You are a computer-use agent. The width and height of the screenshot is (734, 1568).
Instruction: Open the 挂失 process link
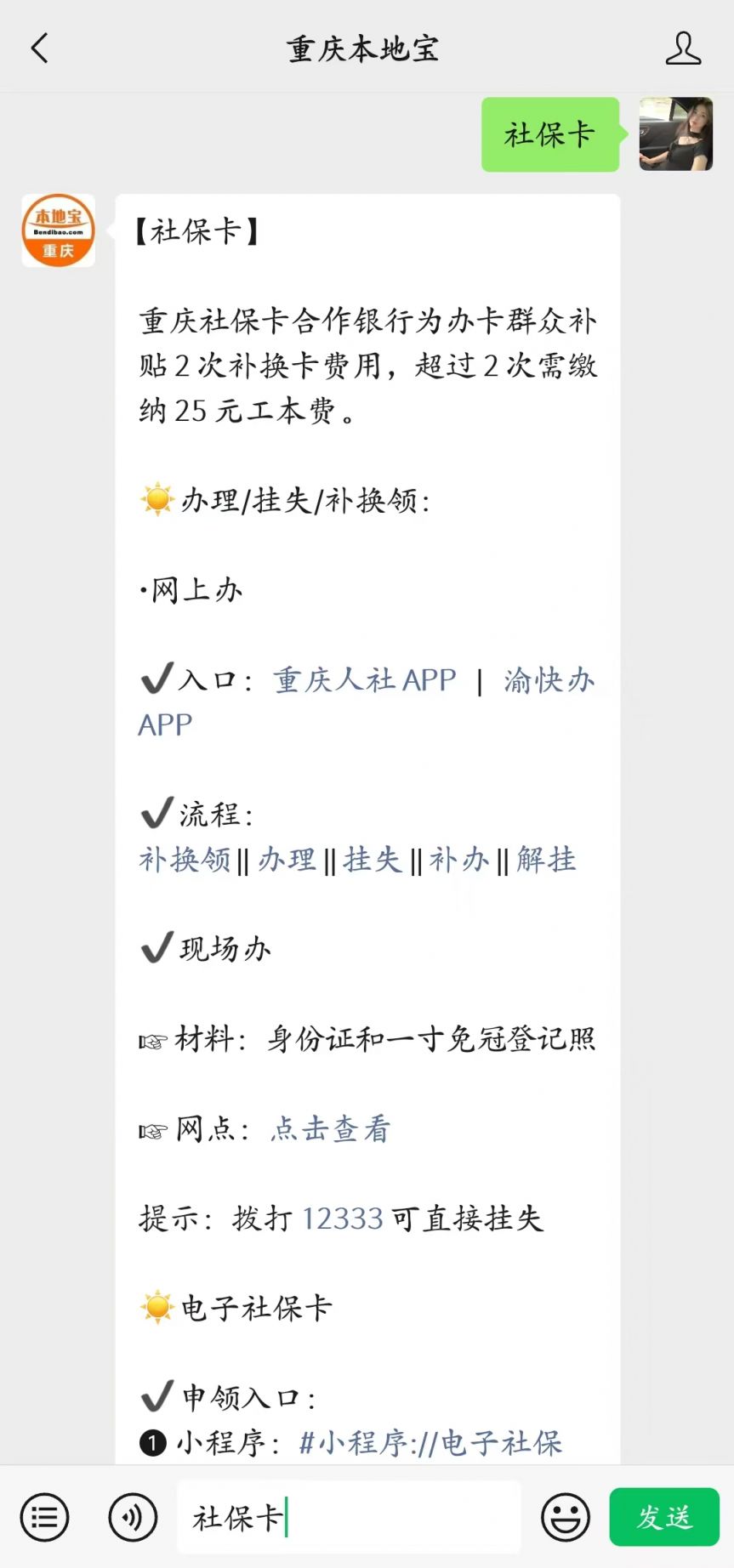[x=373, y=860]
